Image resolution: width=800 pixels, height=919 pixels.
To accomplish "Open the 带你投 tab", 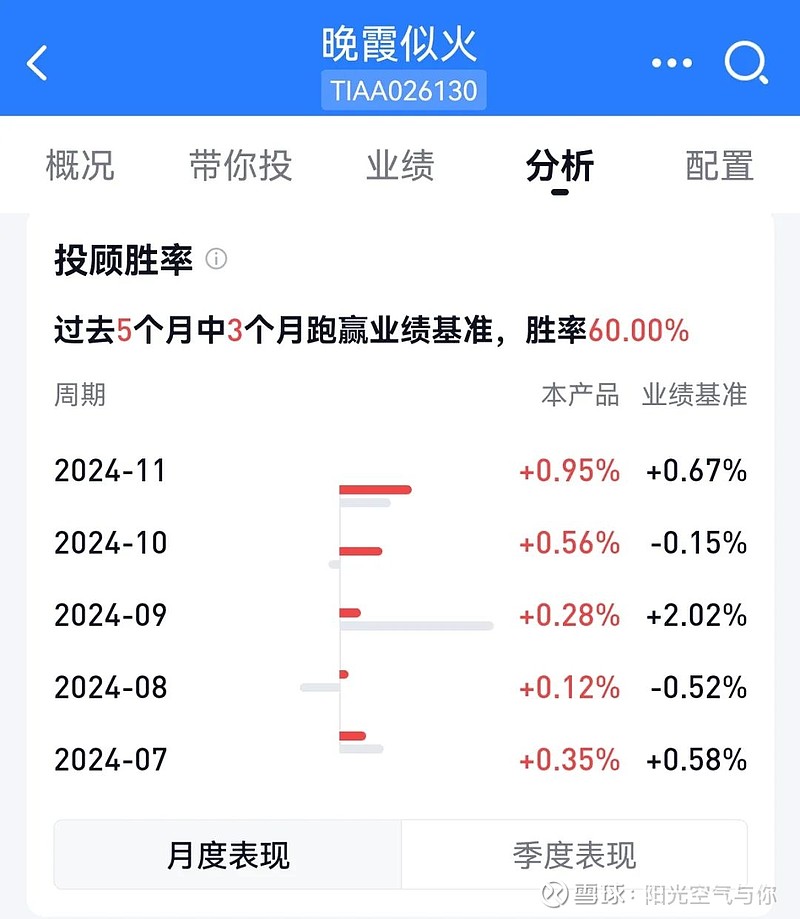I will (x=239, y=167).
